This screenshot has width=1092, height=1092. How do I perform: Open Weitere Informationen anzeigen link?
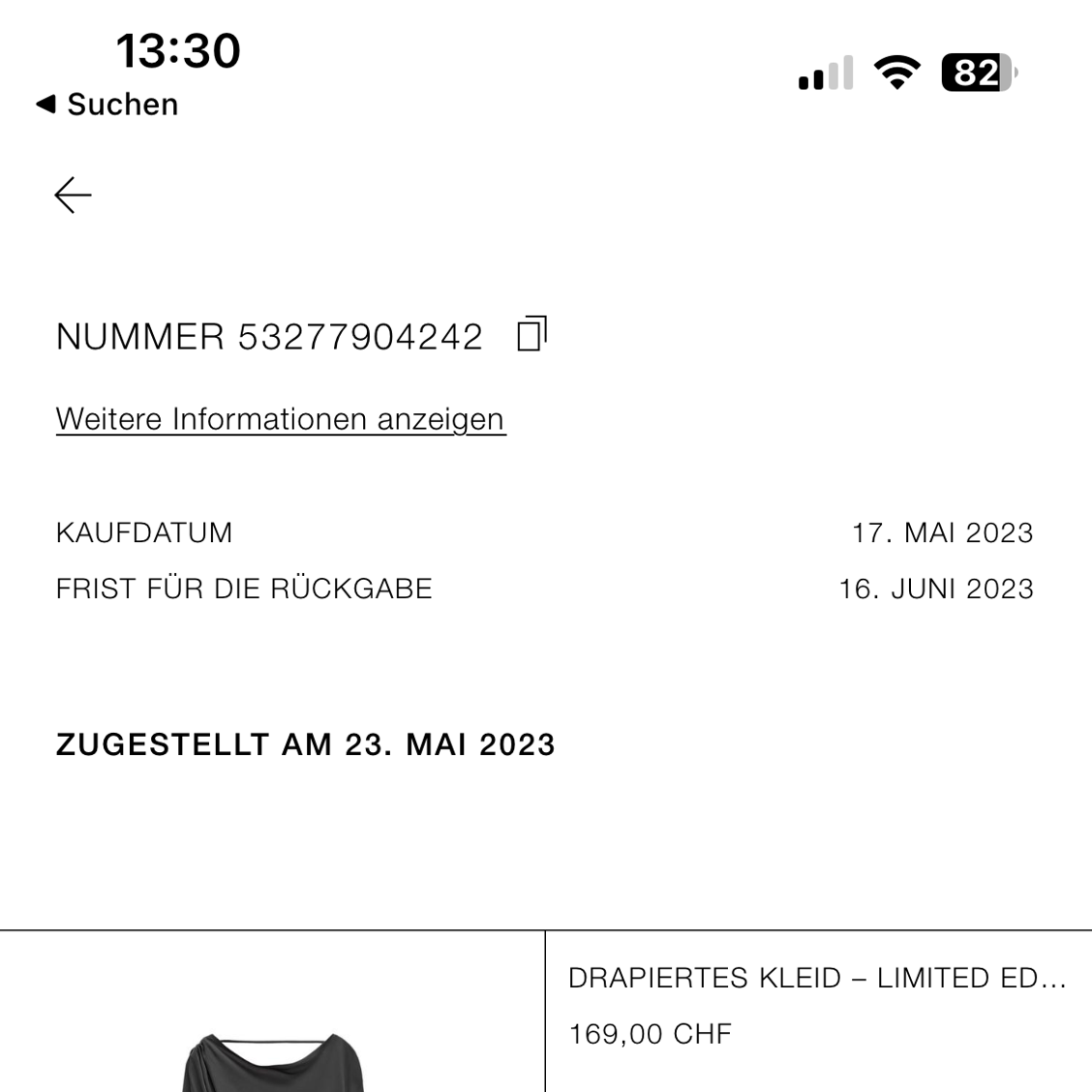280,419
